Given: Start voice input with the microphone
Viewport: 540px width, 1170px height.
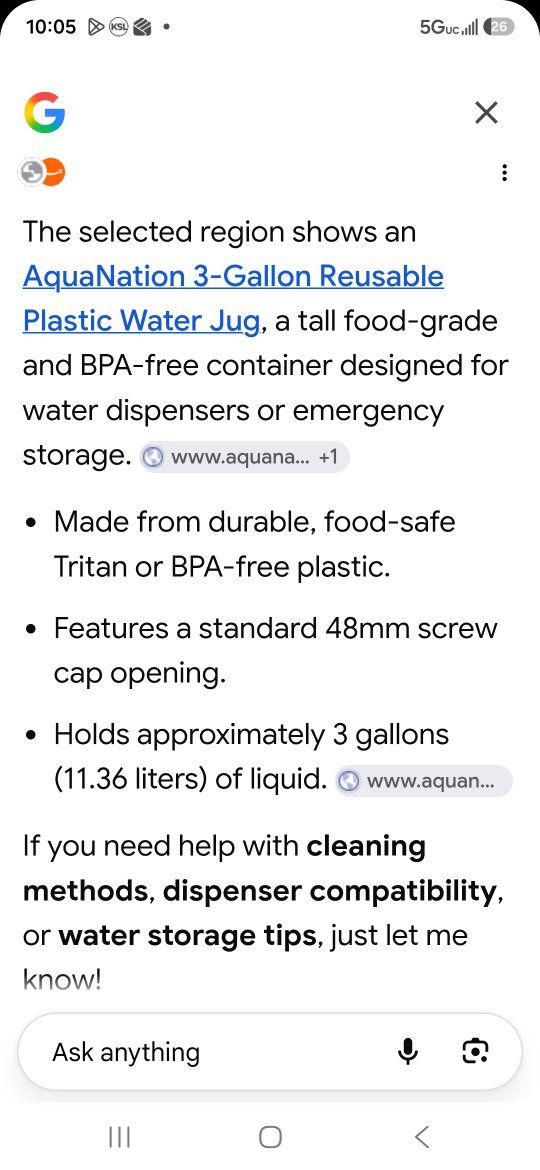Looking at the screenshot, I should [x=407, y=1052].
